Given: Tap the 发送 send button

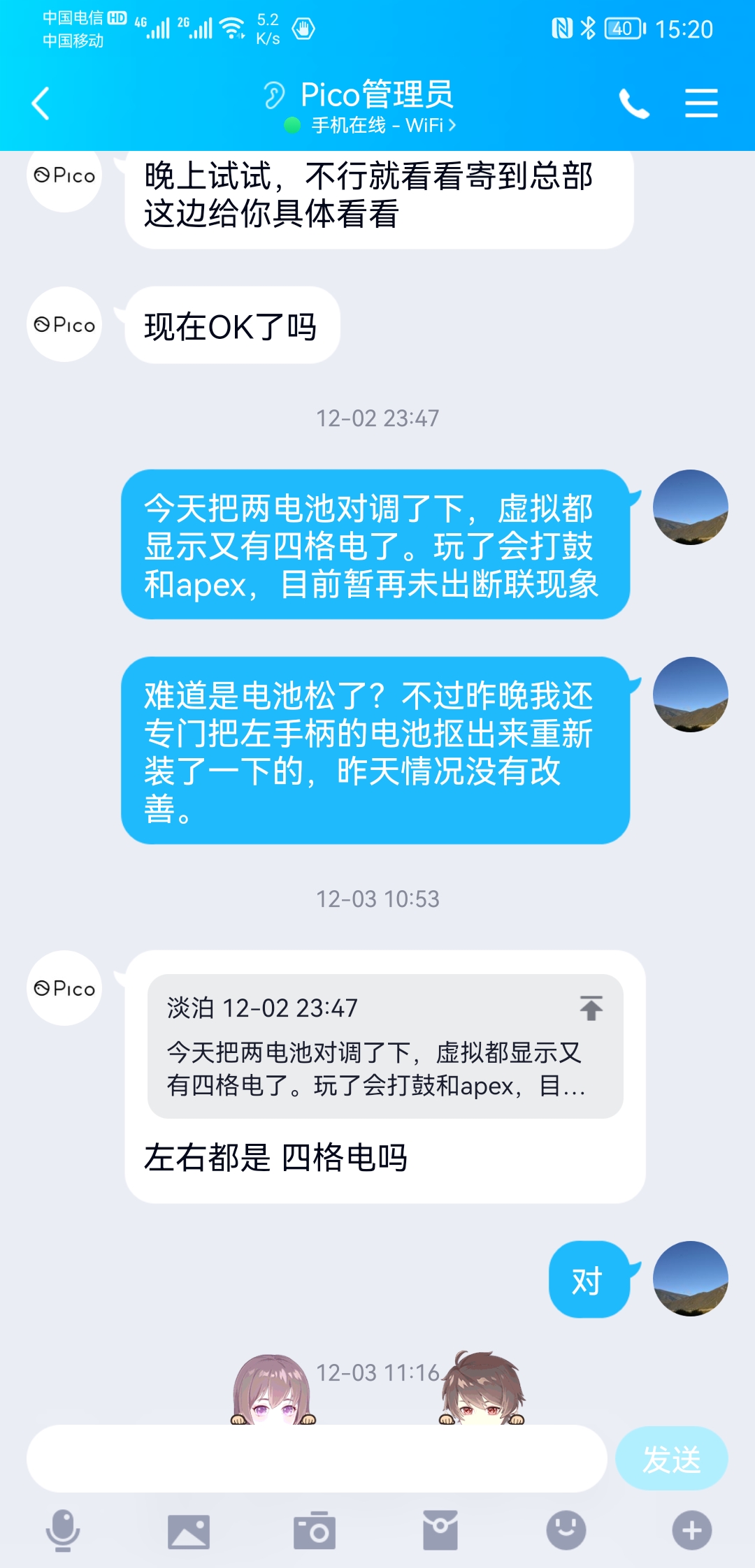Looking at the screenshot, I should point(671,1459).
